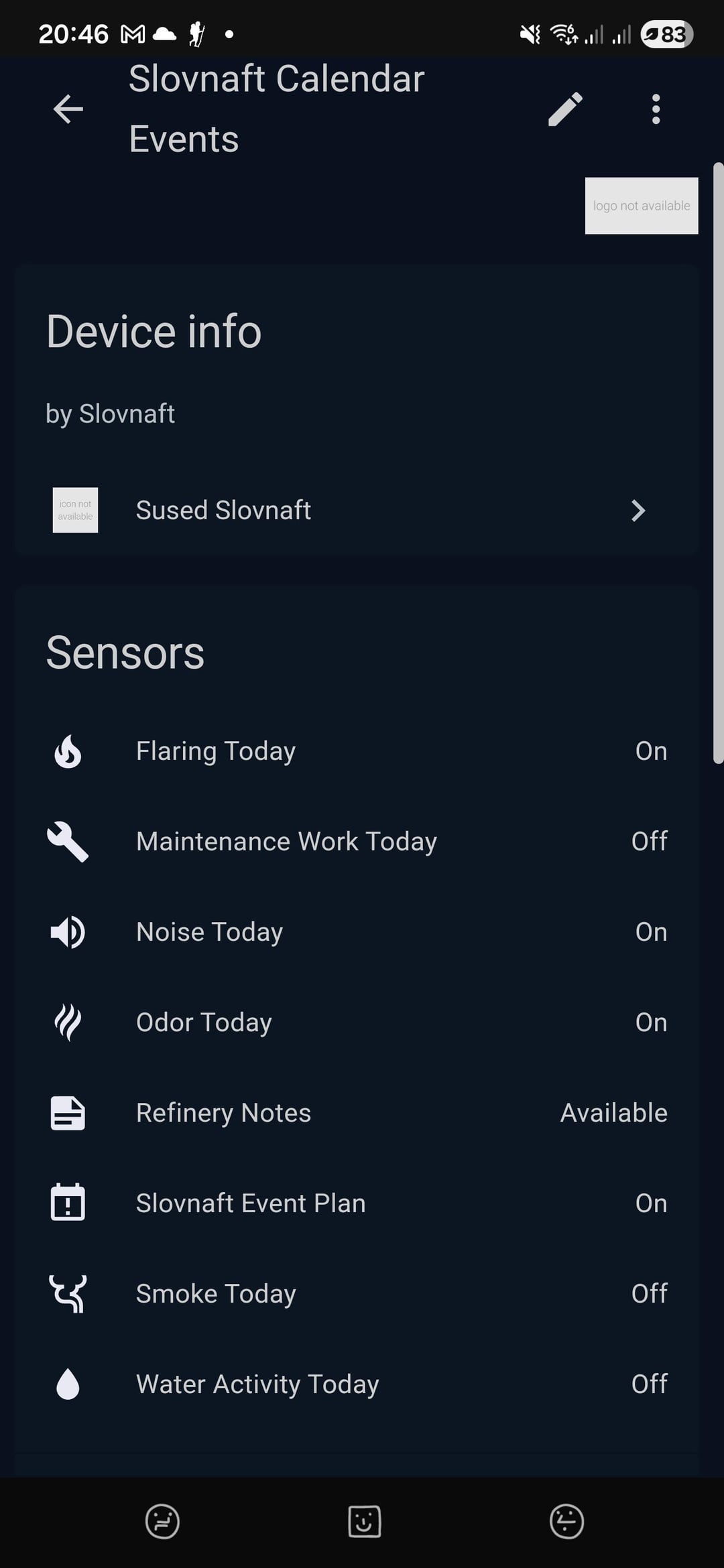
Task: Tap the Slovnaft Event Plan row
Action: click(x=357, y=1203)
